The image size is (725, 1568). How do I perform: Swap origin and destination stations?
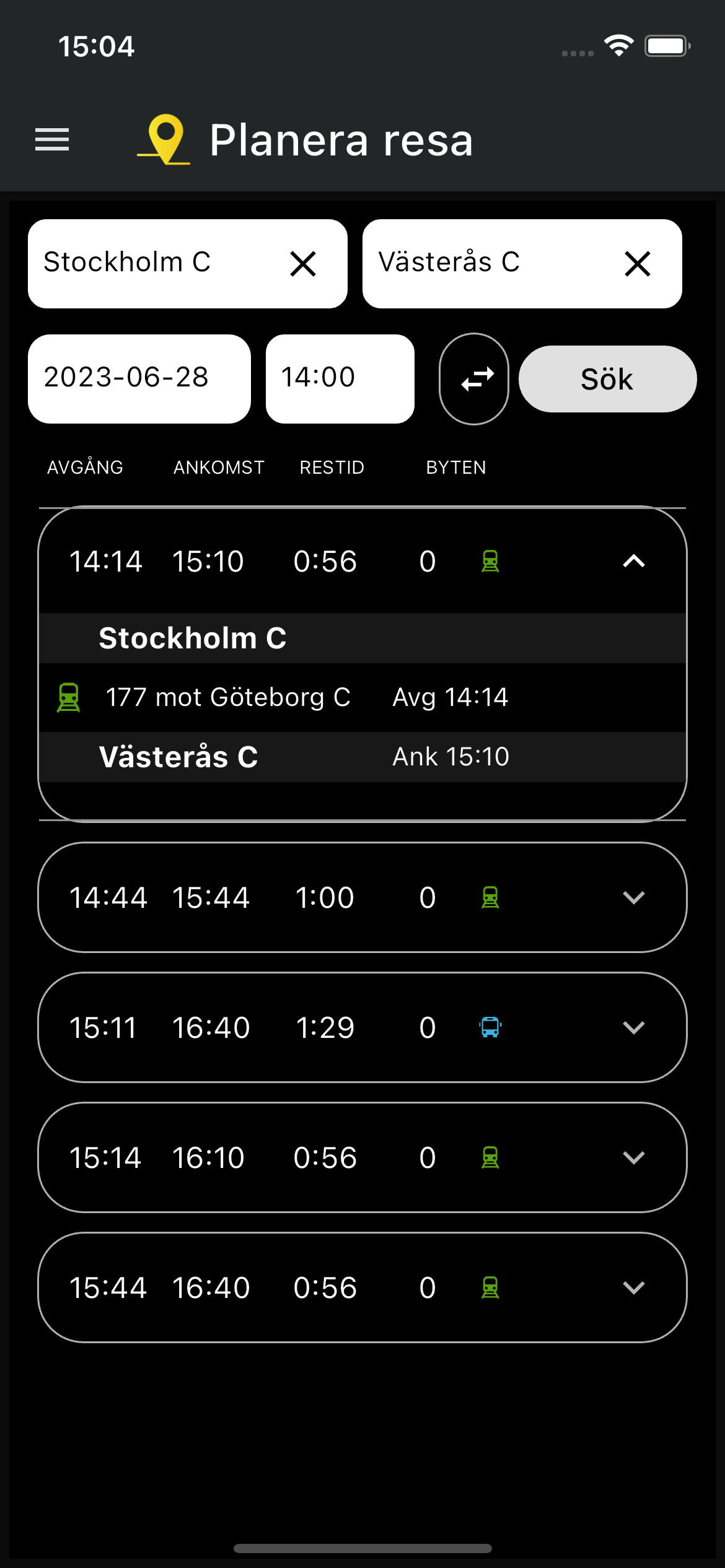[474, 379]
